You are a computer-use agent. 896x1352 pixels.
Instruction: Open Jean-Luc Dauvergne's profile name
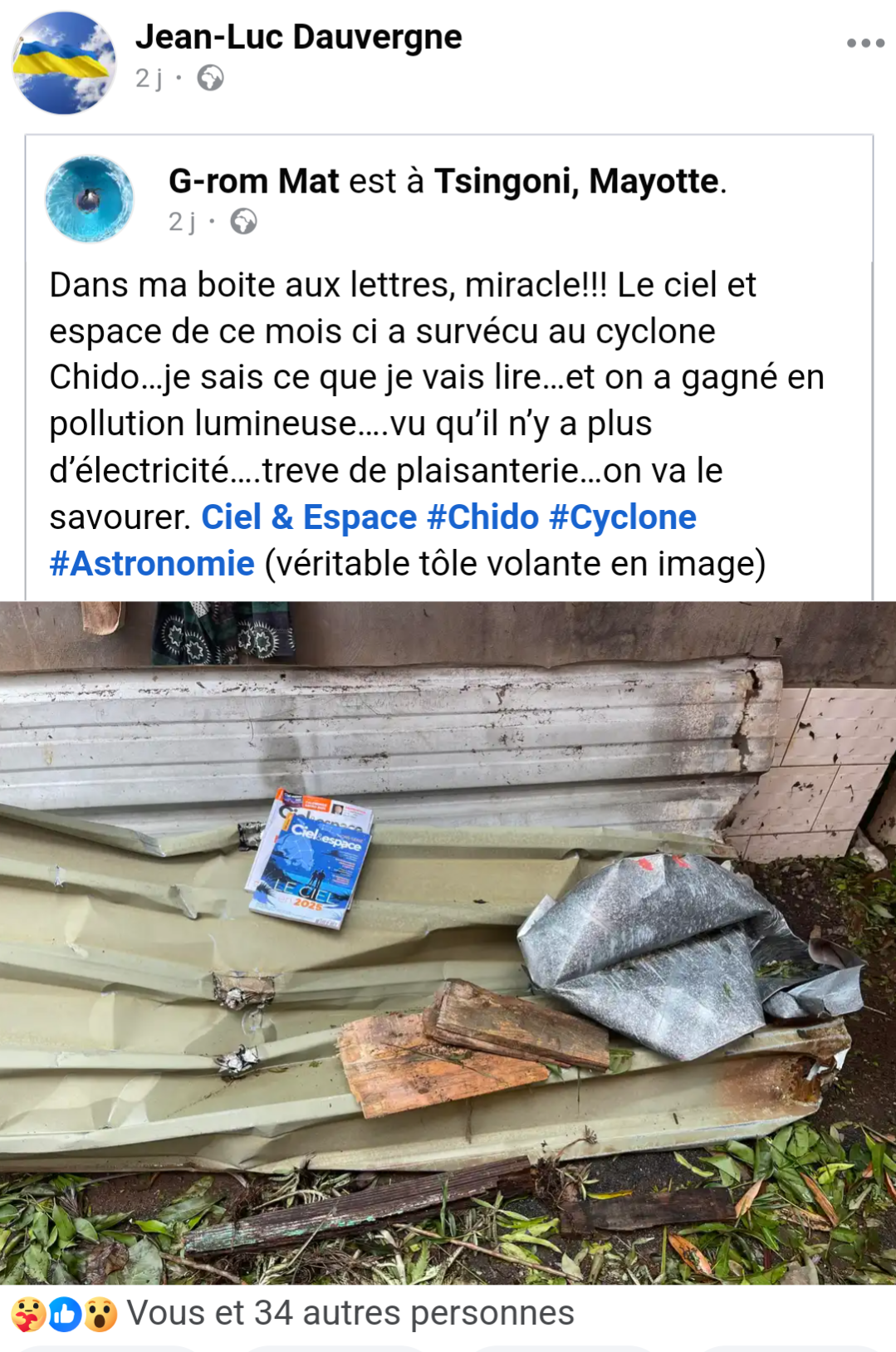(298, 37)
